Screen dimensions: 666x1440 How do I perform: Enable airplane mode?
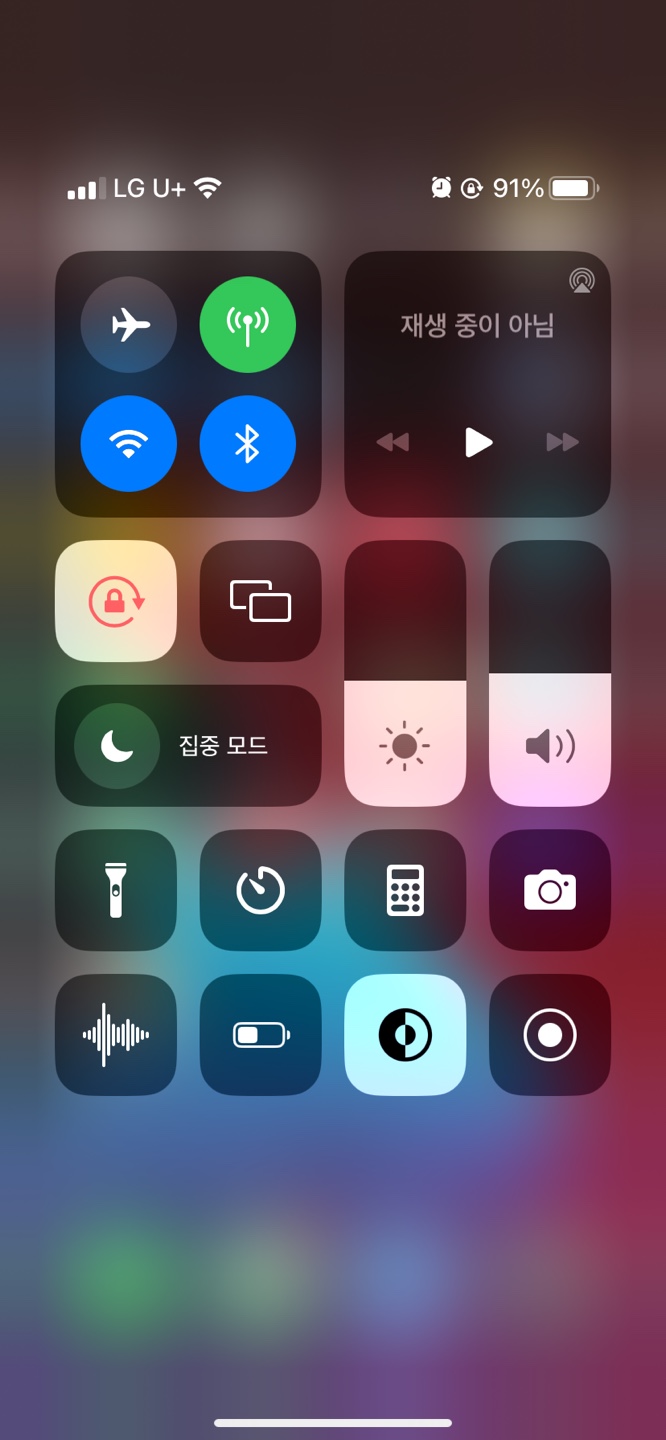[129, 325]
